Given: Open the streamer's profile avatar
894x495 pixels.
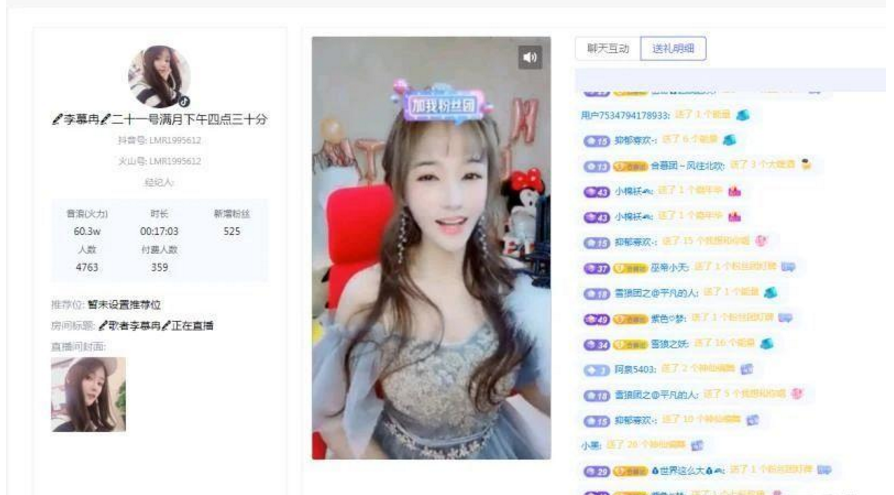Looking at the screenshot, I should tap(159, 76).
